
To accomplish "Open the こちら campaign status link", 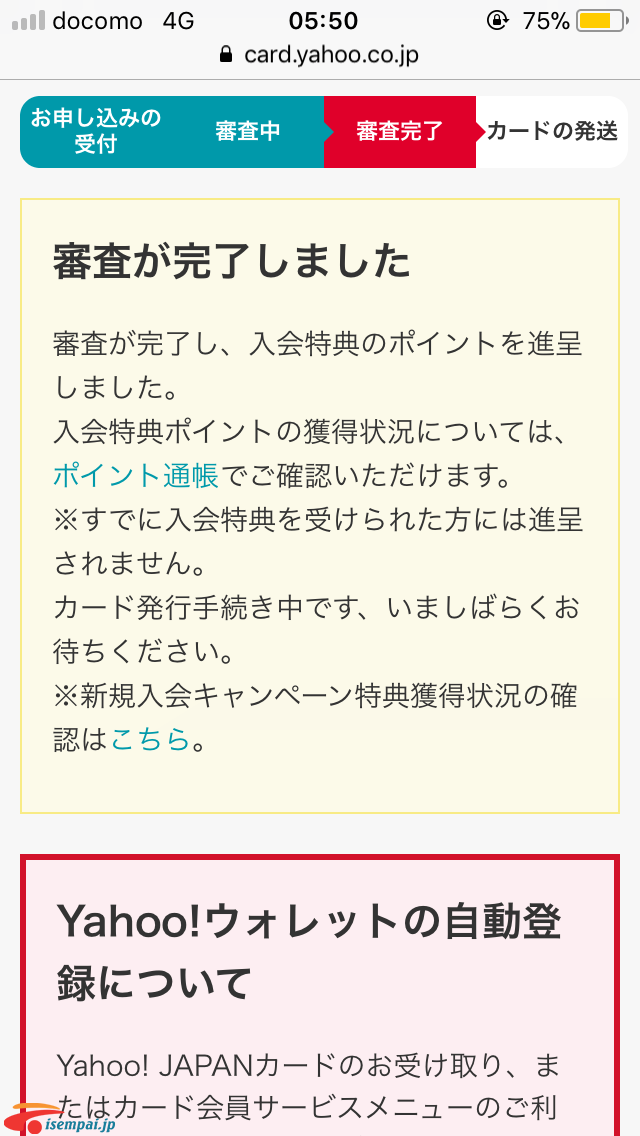I will pos(150,739).
